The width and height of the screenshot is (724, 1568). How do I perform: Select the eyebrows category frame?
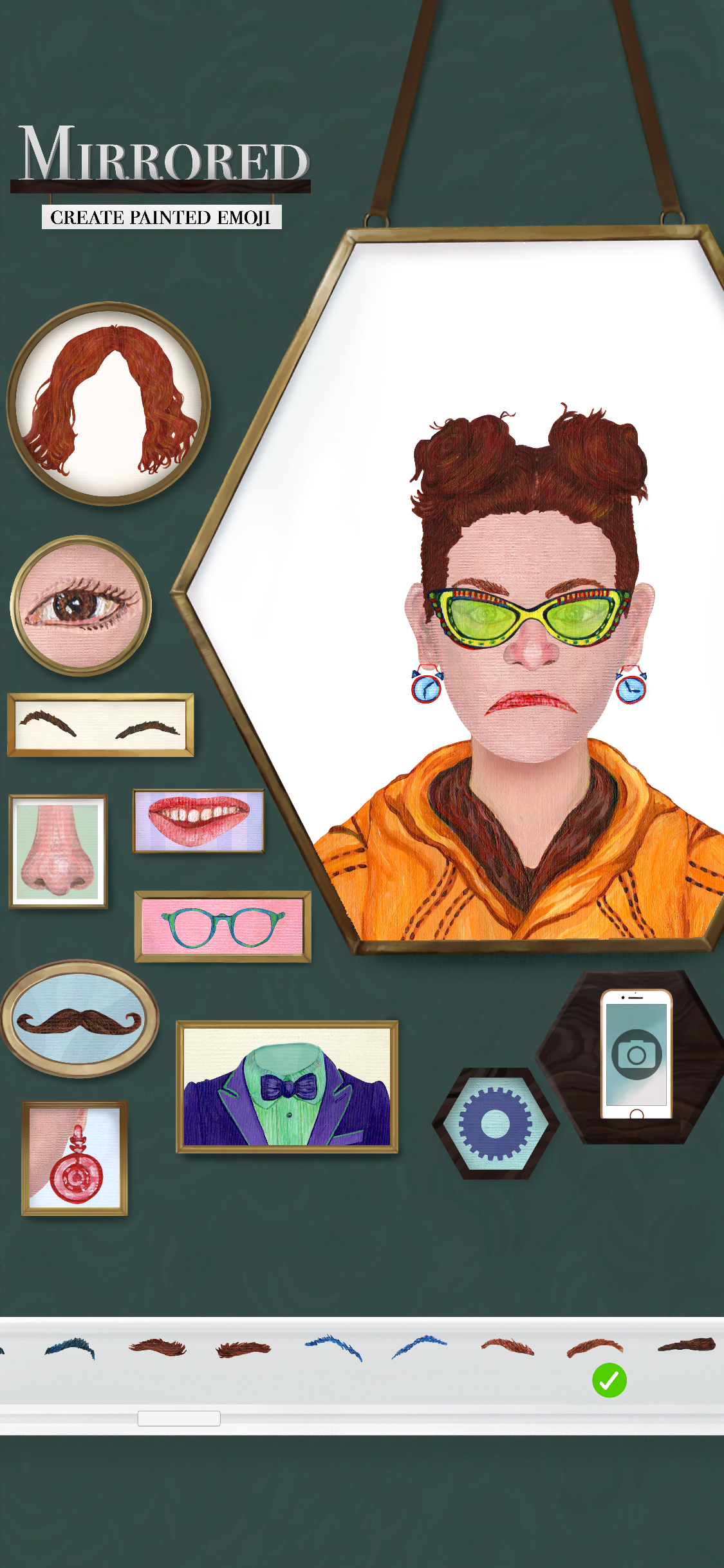pos(100,725)
